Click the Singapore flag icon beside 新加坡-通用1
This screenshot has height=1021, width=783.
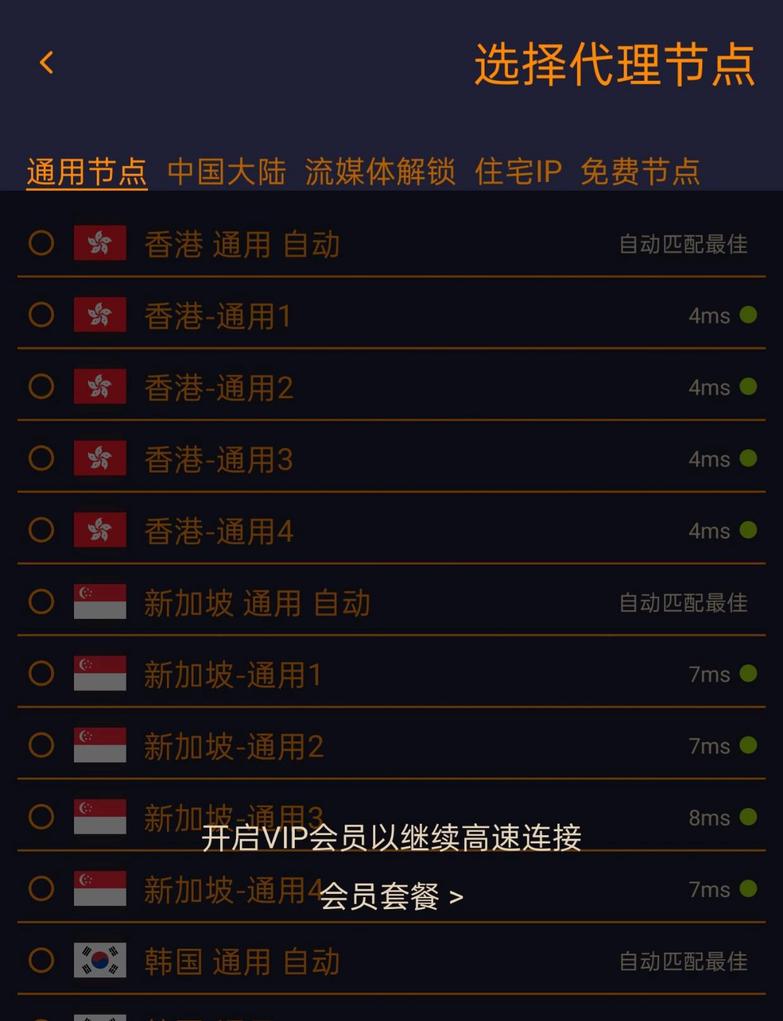100,673
